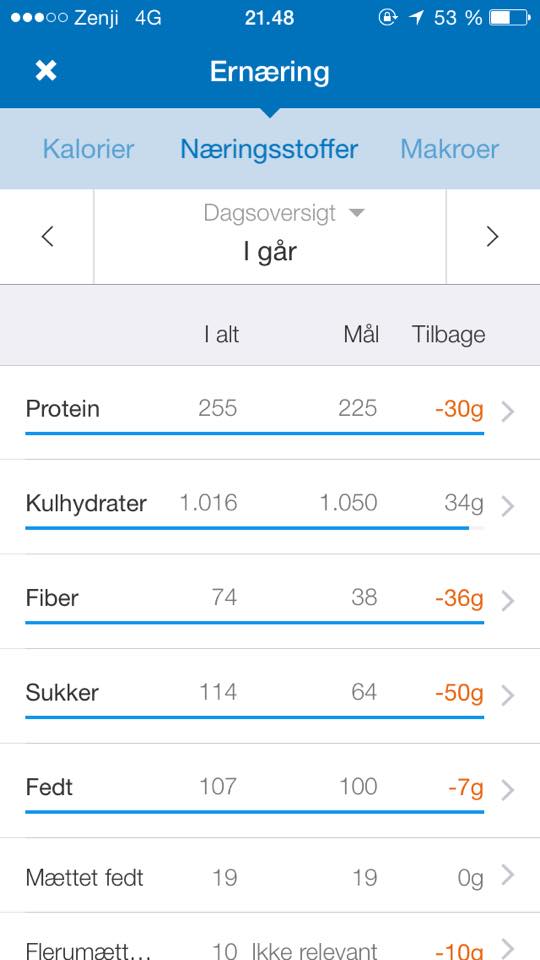Image resolution: width=540 pixels, height=960 pixels.
Task: Open the Sukker row details
Action: pos(270,696)
